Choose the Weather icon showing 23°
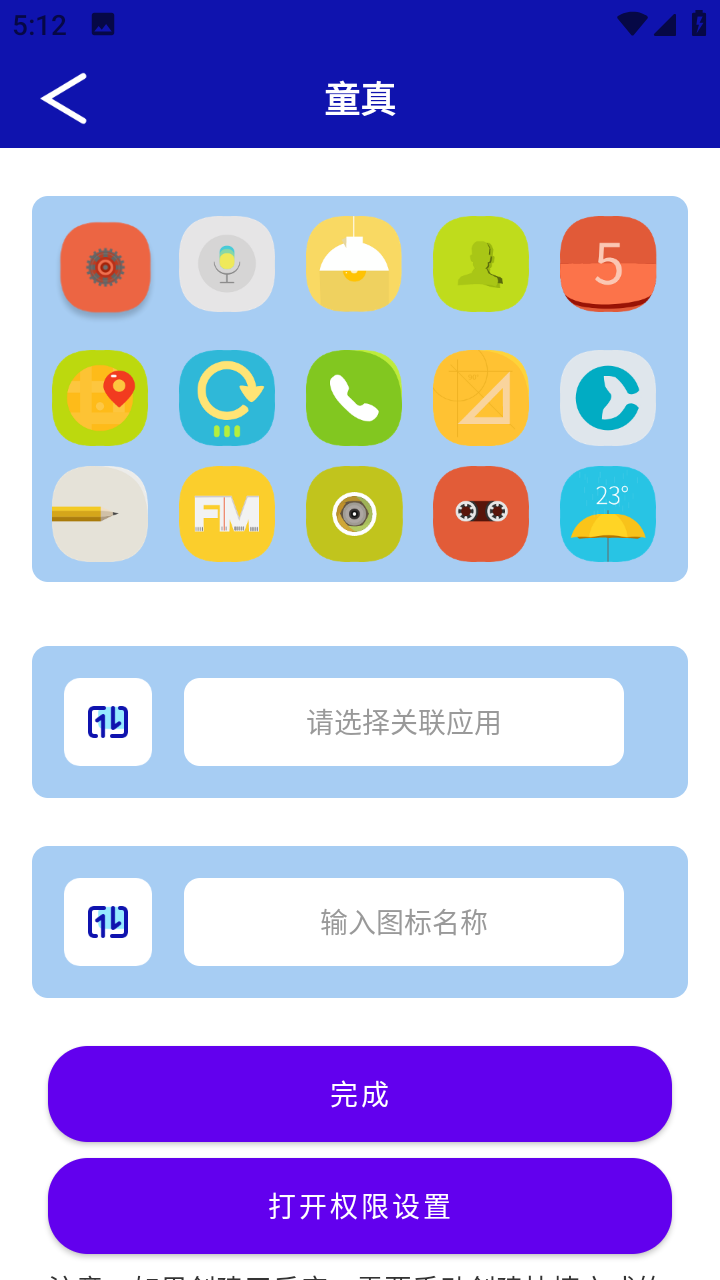 tap(608, 514)
